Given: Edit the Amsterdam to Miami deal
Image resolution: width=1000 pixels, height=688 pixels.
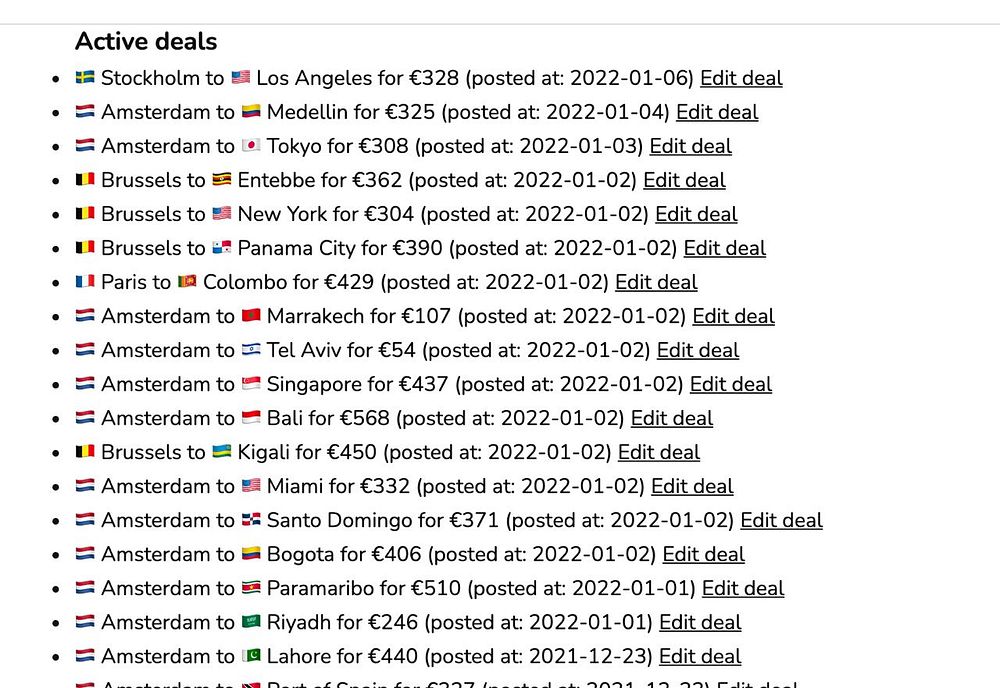Looking at the screenshot, I should (x=692, y=486).
